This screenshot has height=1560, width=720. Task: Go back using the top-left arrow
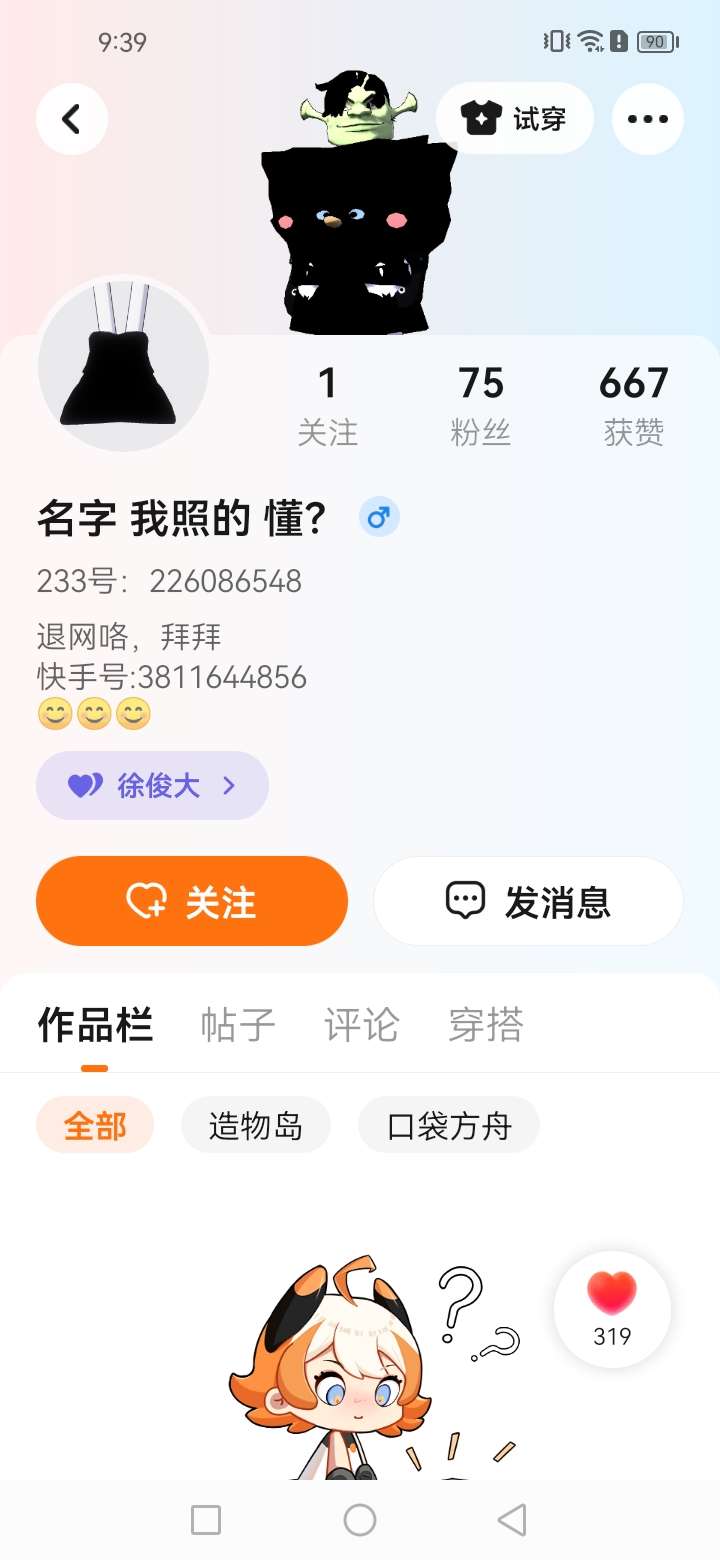[x=71, y=119]
